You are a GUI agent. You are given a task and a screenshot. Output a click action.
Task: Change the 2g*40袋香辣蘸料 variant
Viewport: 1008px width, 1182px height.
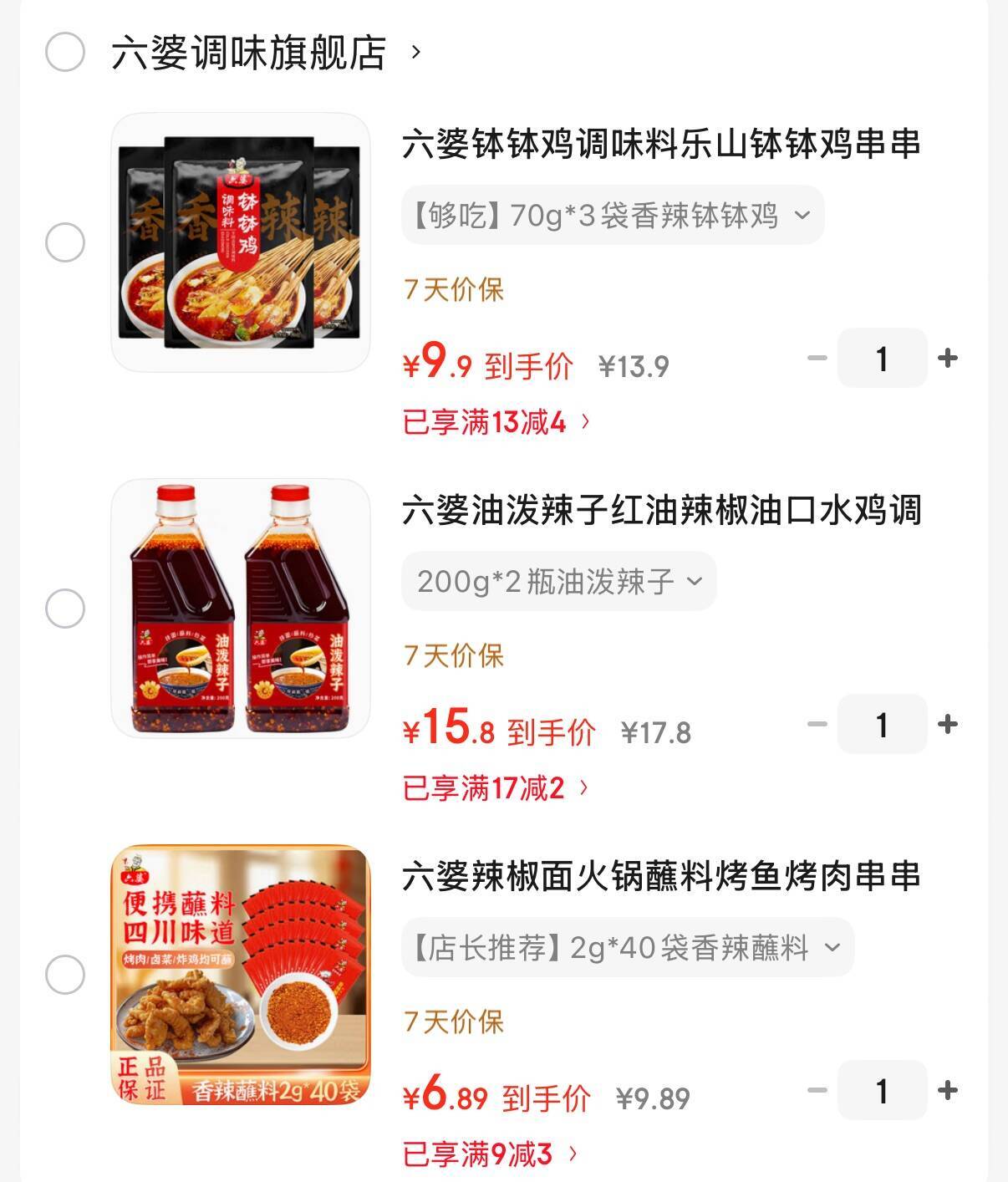(628, 948)
